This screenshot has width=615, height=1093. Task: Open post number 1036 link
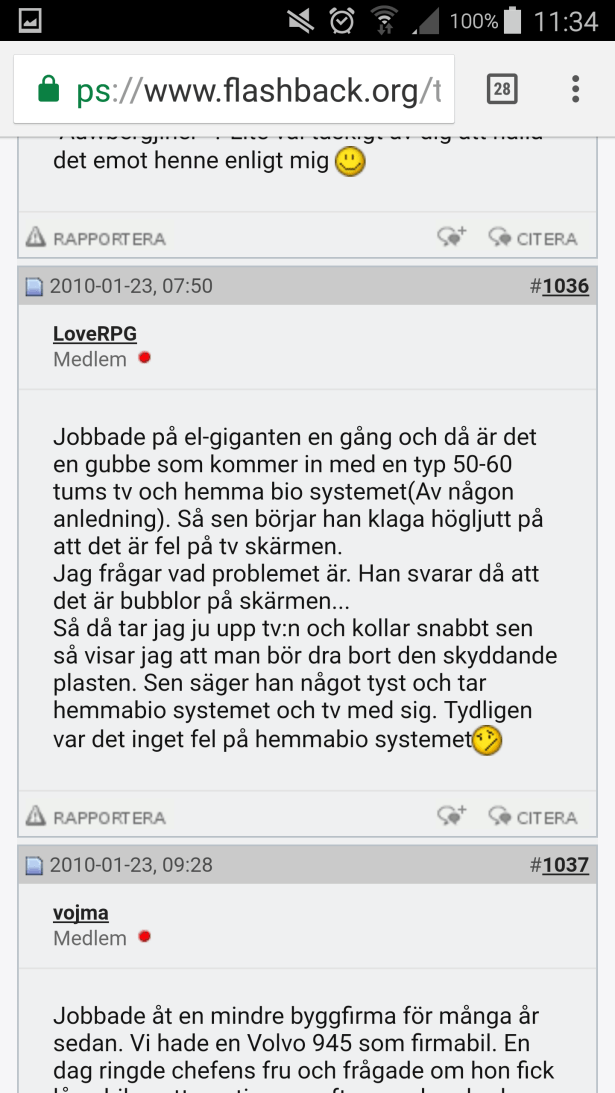(565, 286)
